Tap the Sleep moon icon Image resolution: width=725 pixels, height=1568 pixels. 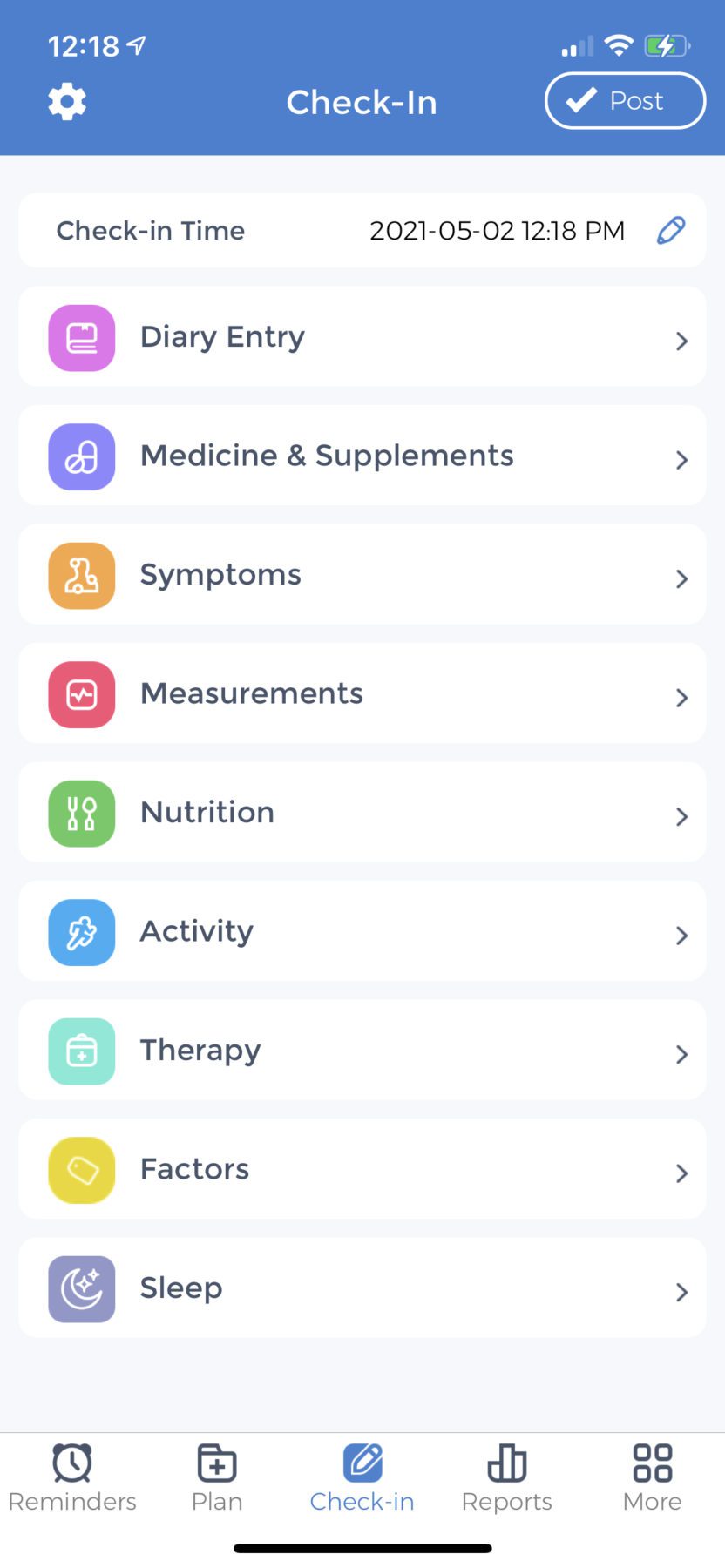point(80,1289)
